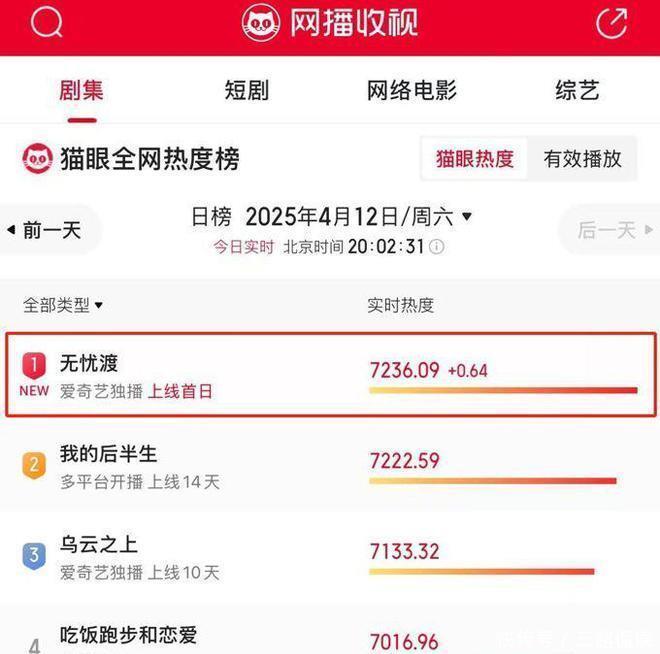Expand the 全部类型 filter
The height and width of the screenshot is (654, 660).
point(63,305)
